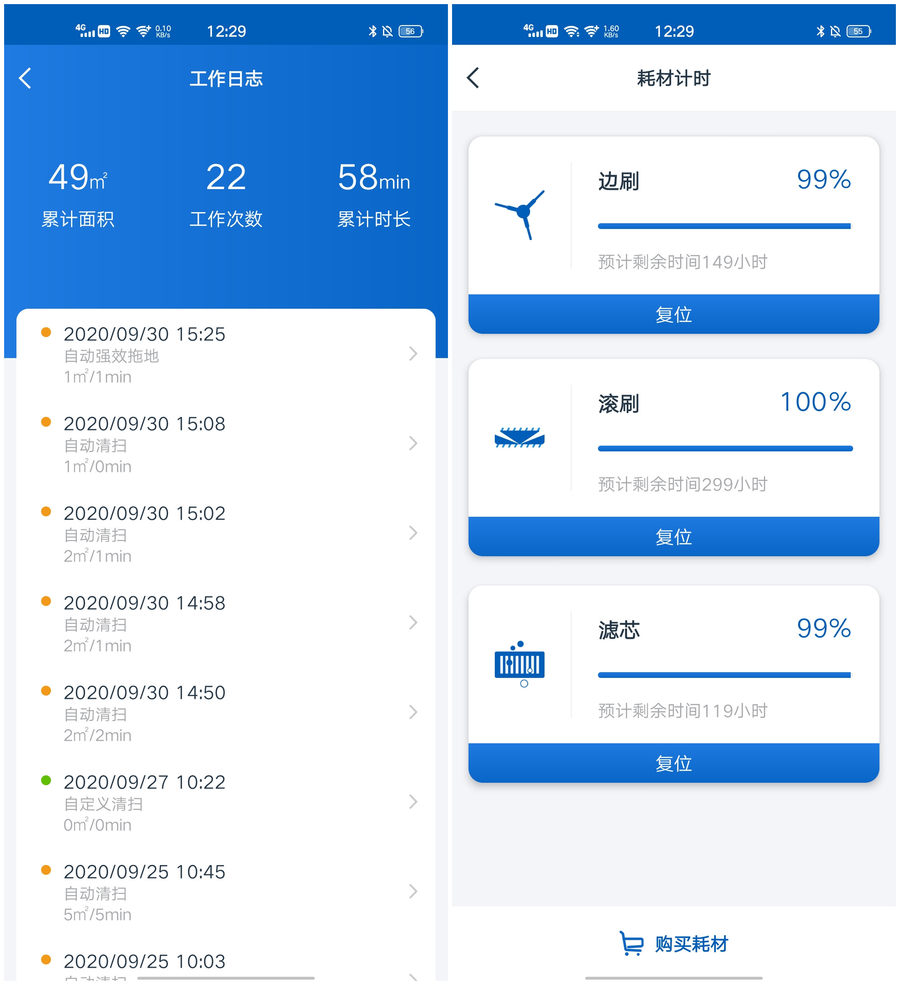Go back from the 耗材计时 screen

pyautogui.click(x=474, y=79)
